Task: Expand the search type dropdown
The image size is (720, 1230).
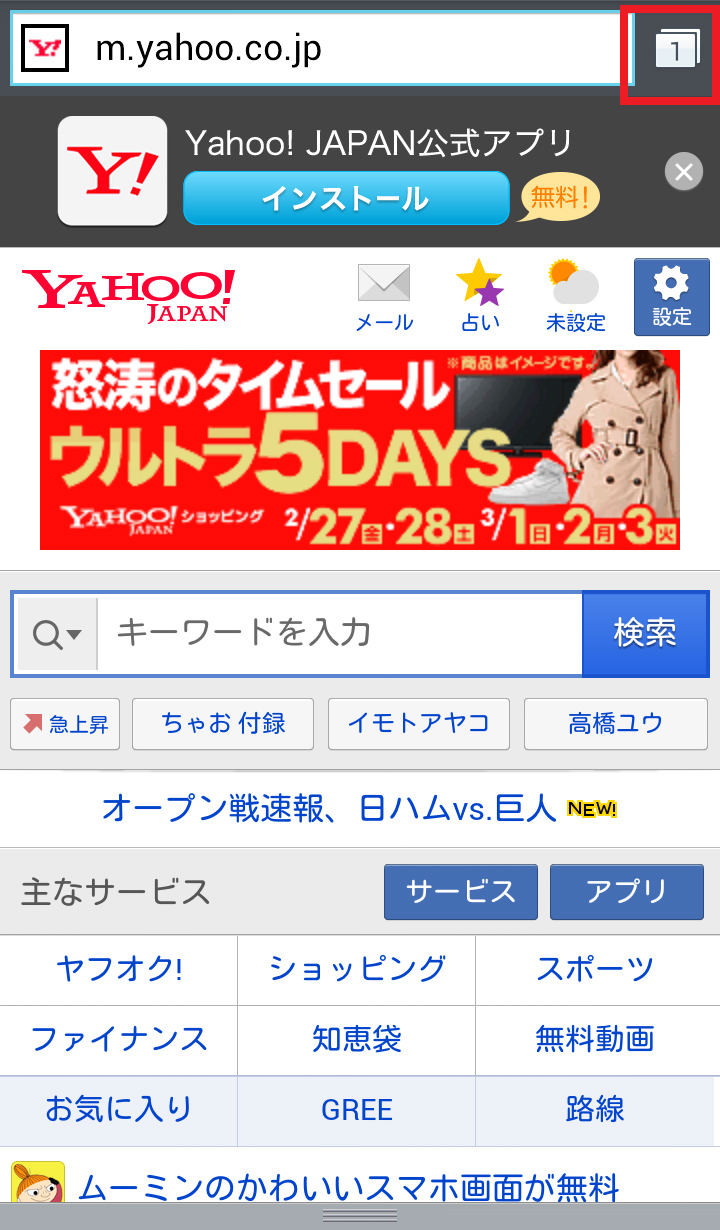Action: [57, 634]
